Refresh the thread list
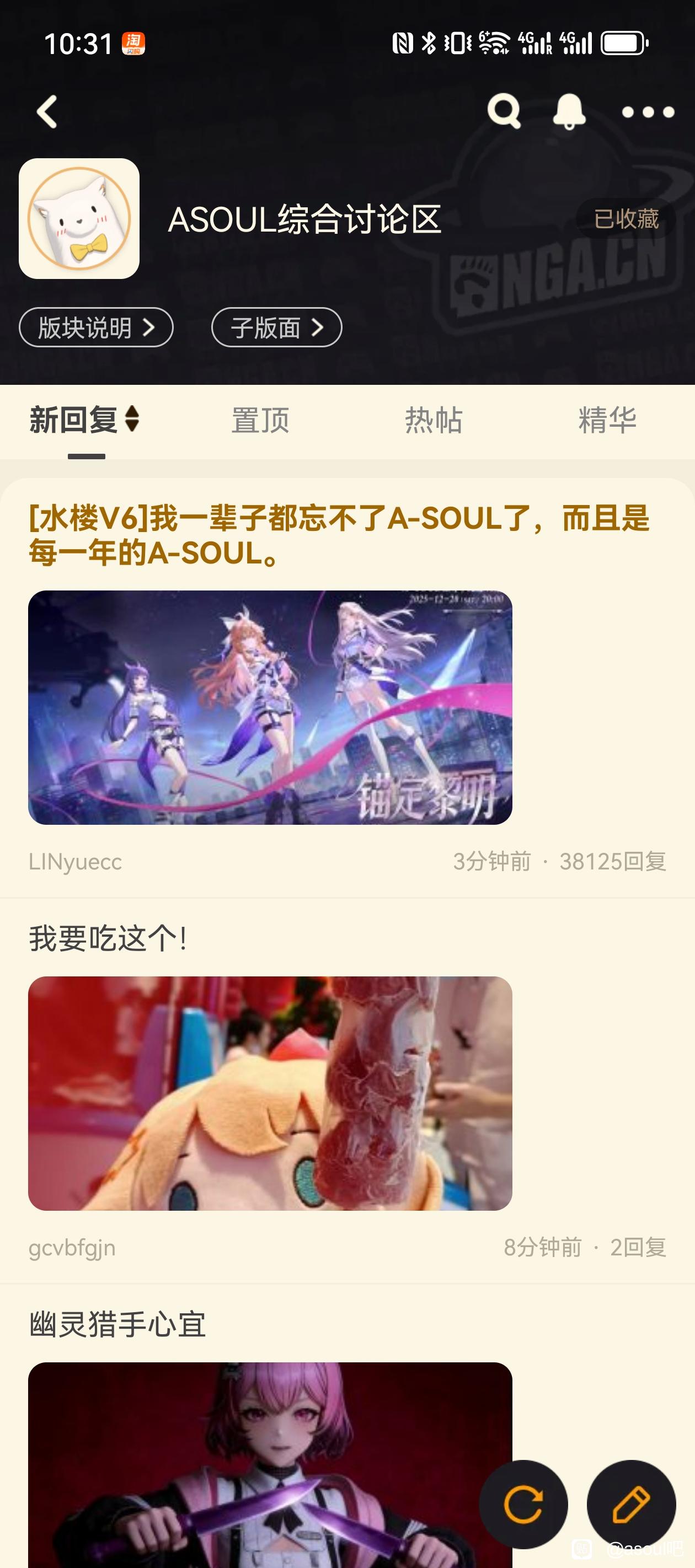This screenshot has width=695, height=1568. point(523,1504)
